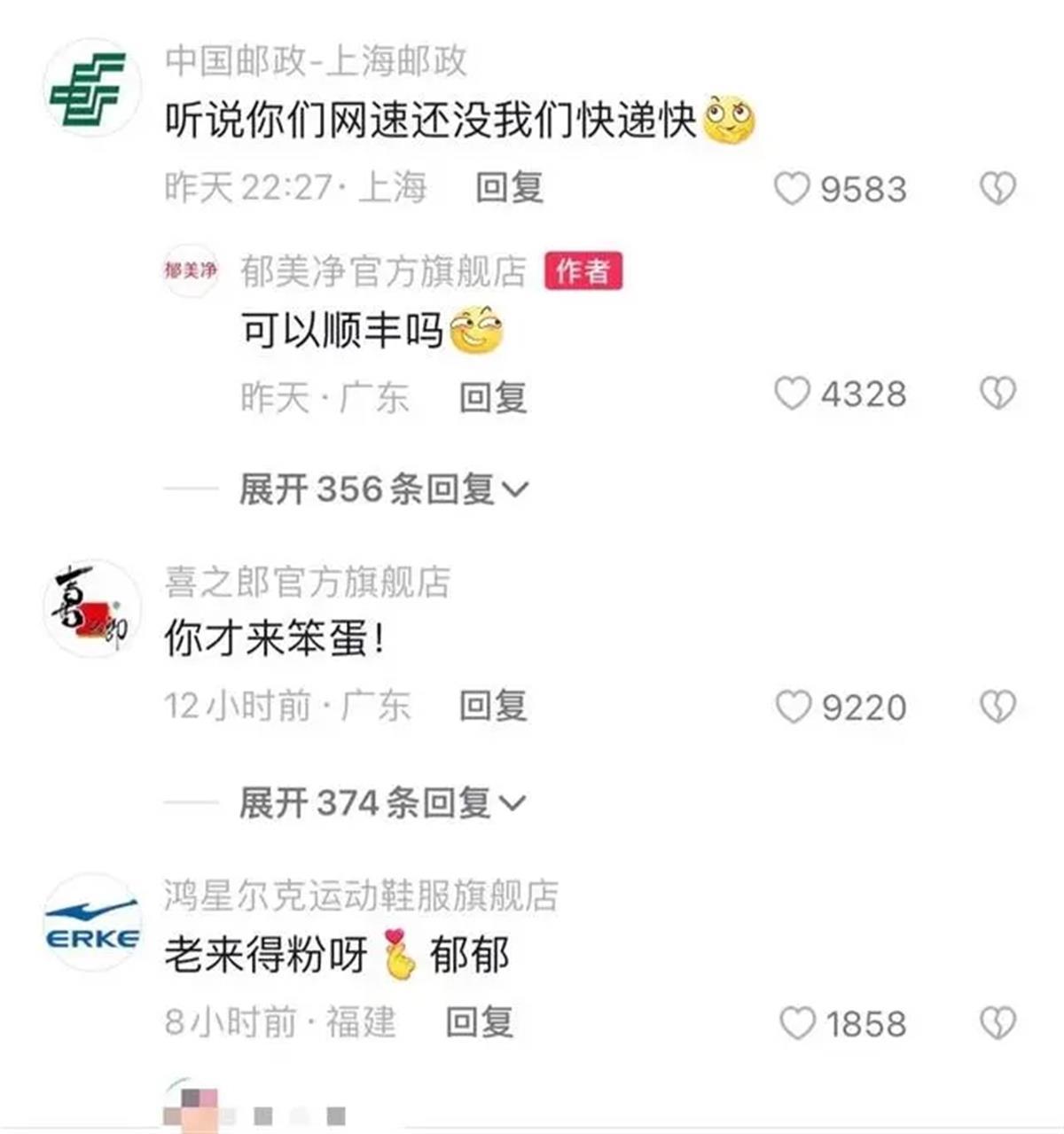Screen dimensions: 1064x1134
Task: Expand the 374 replies
Action: (381, 803)
